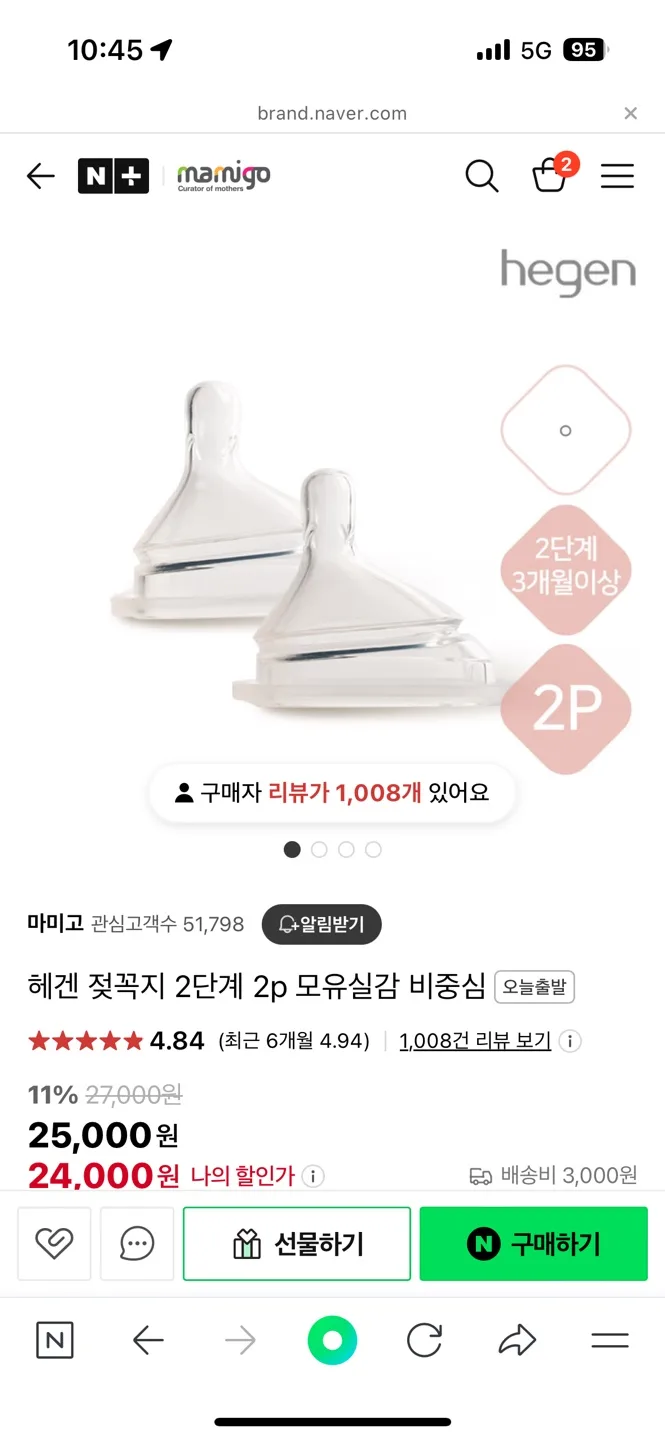Turn on store alerts with 알림받기
The width and height of the screenshot is (665, 1440).
321,924
